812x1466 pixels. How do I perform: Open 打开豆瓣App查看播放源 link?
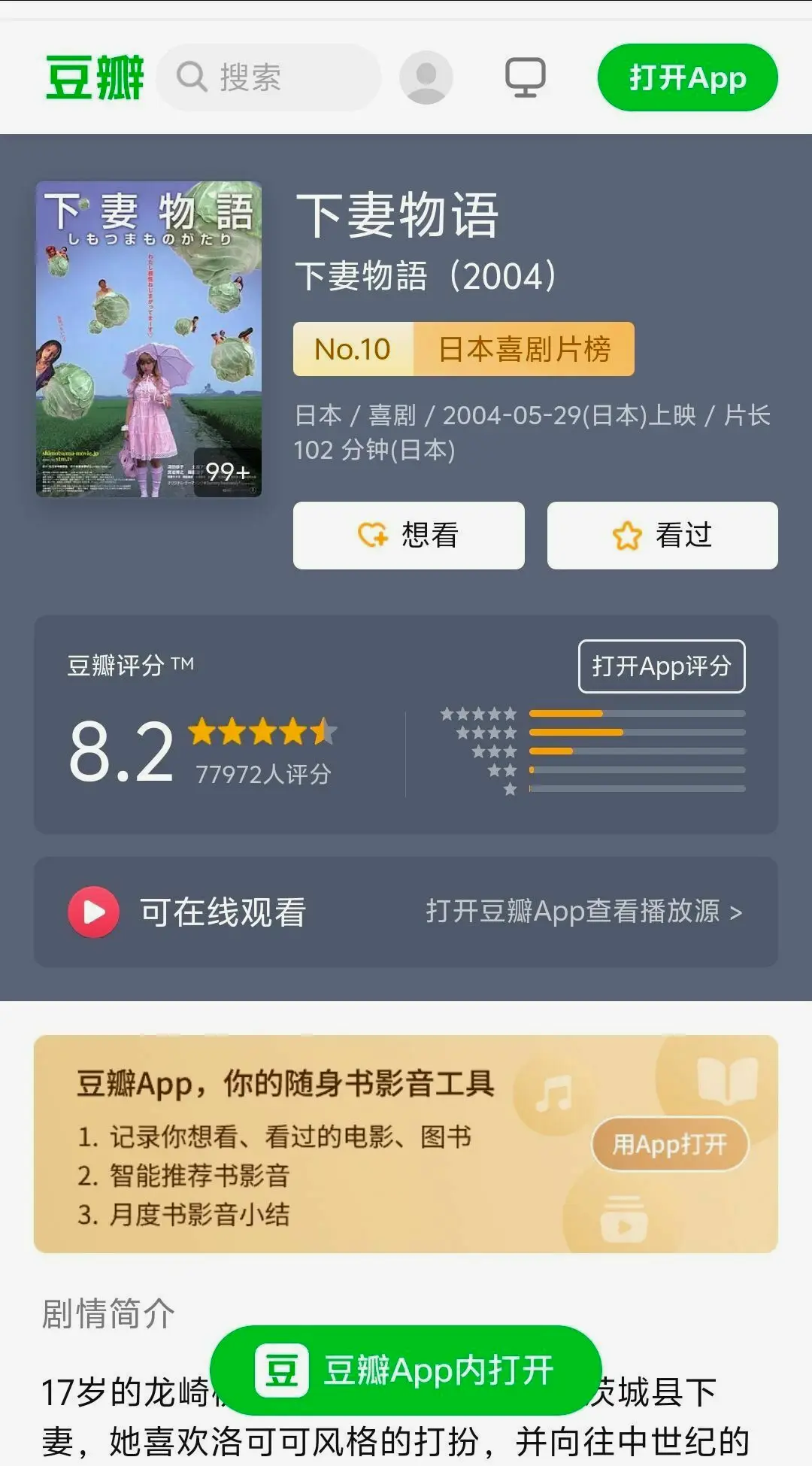coord(583,912)
